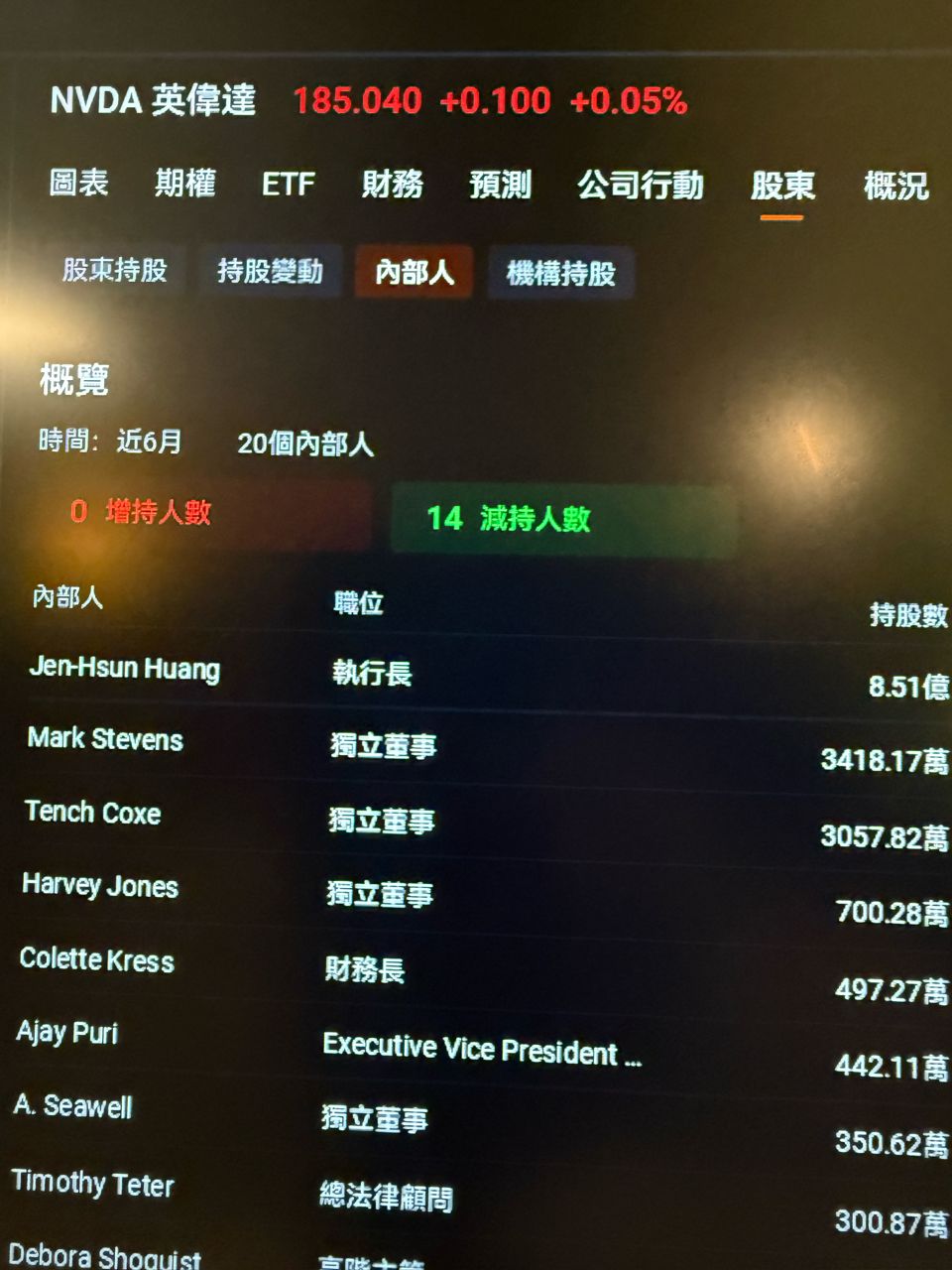This screenshot has width=952, height=1270.
Task: Open Ajay Puri's insider row
Action: [67, 1033]
